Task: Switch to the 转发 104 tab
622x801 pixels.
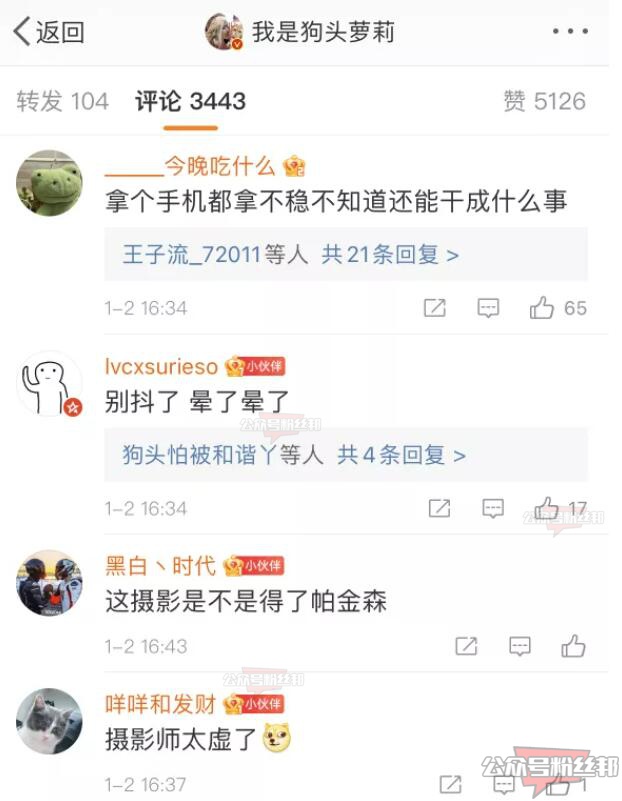Action: [62, 101]
